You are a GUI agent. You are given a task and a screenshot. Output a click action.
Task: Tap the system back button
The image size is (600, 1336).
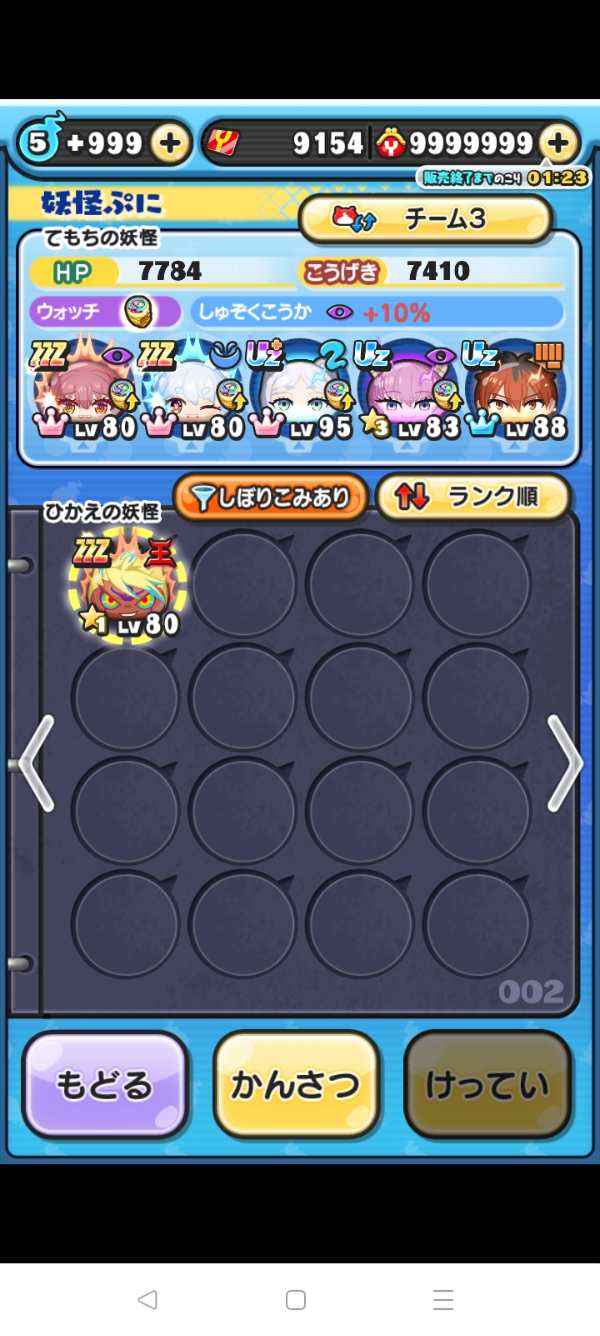(x=147, y=1300)
